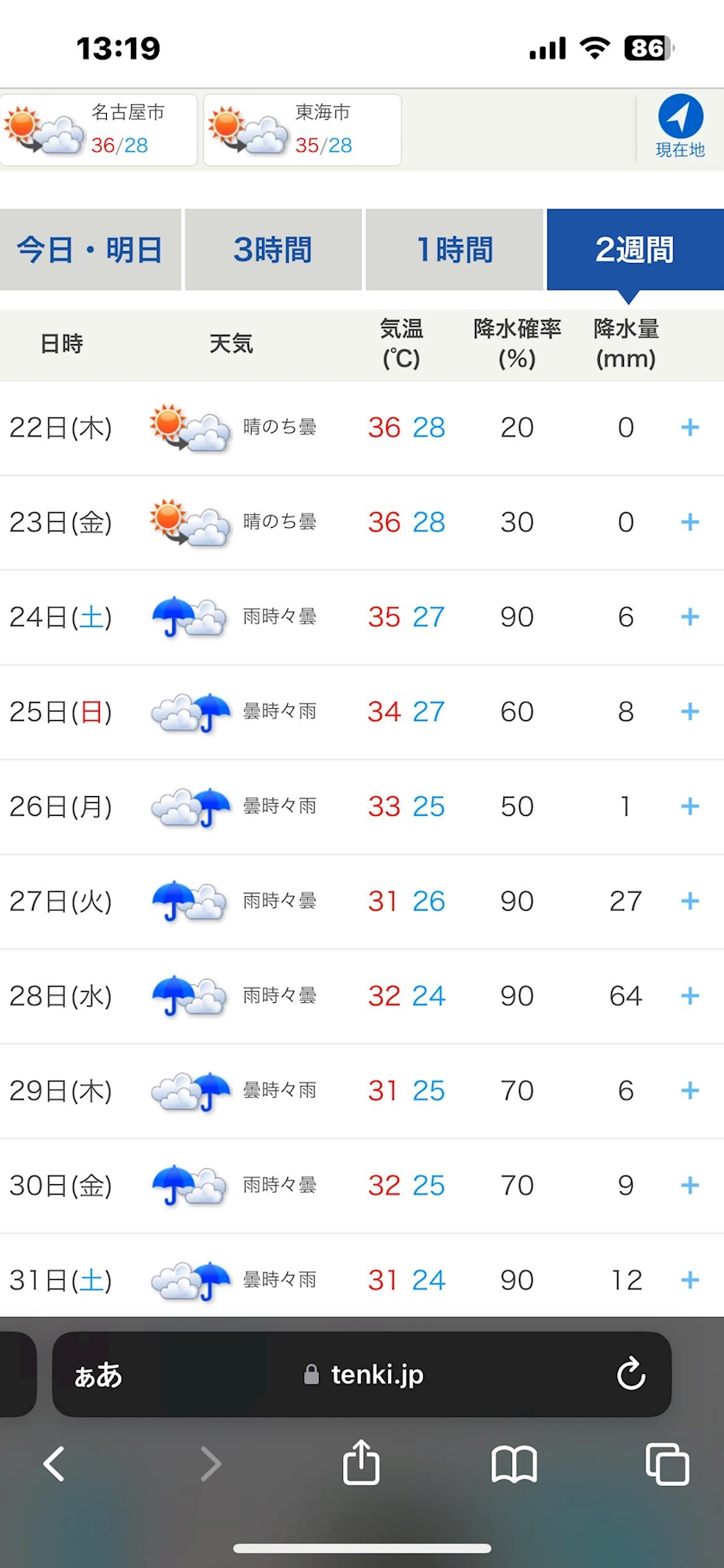The width and height of the screenshot is (724, 1568).
Task: Open Safari bookmarks
Action: [515, 1464]
